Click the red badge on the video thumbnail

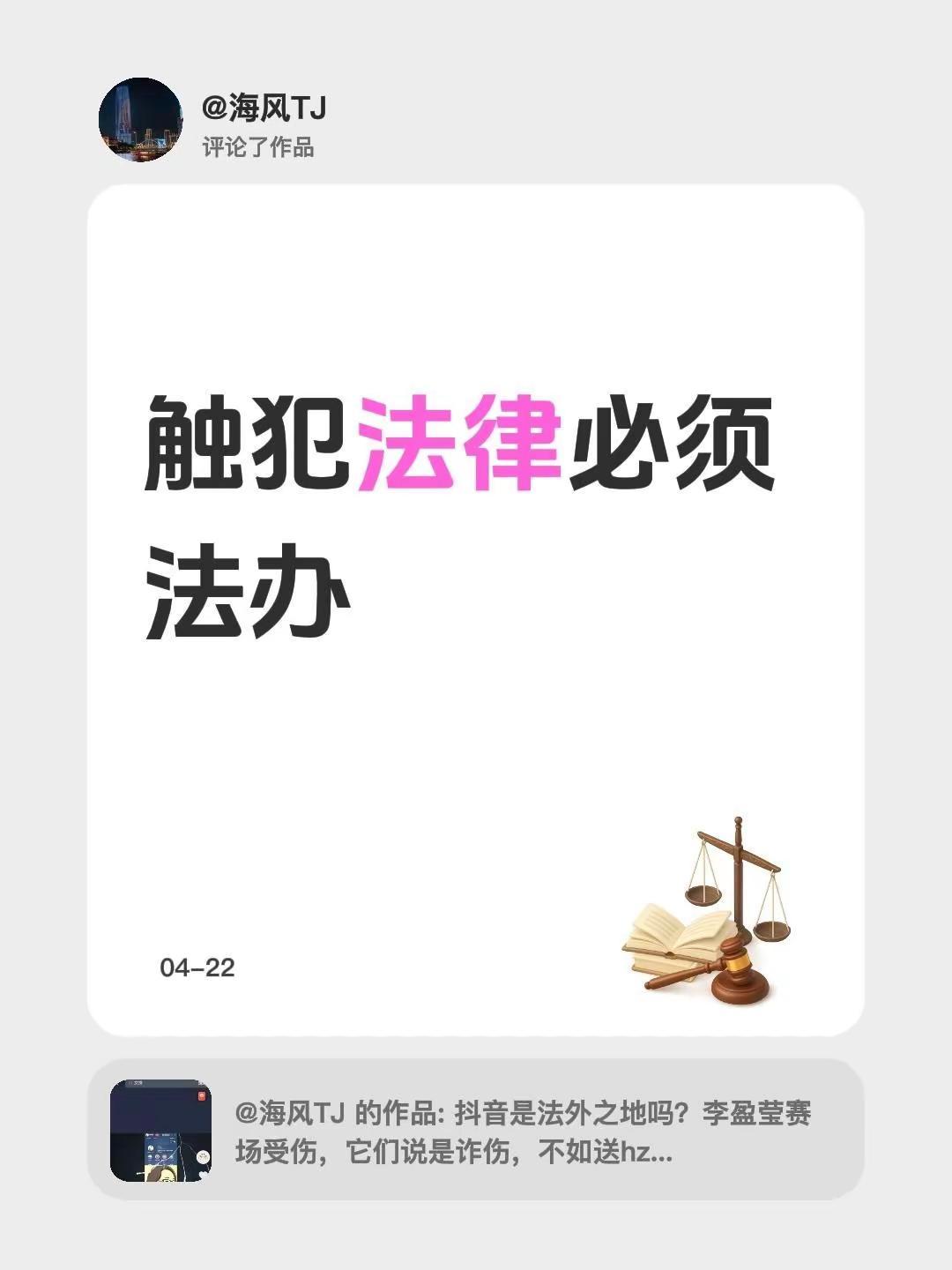[201, 1094]
